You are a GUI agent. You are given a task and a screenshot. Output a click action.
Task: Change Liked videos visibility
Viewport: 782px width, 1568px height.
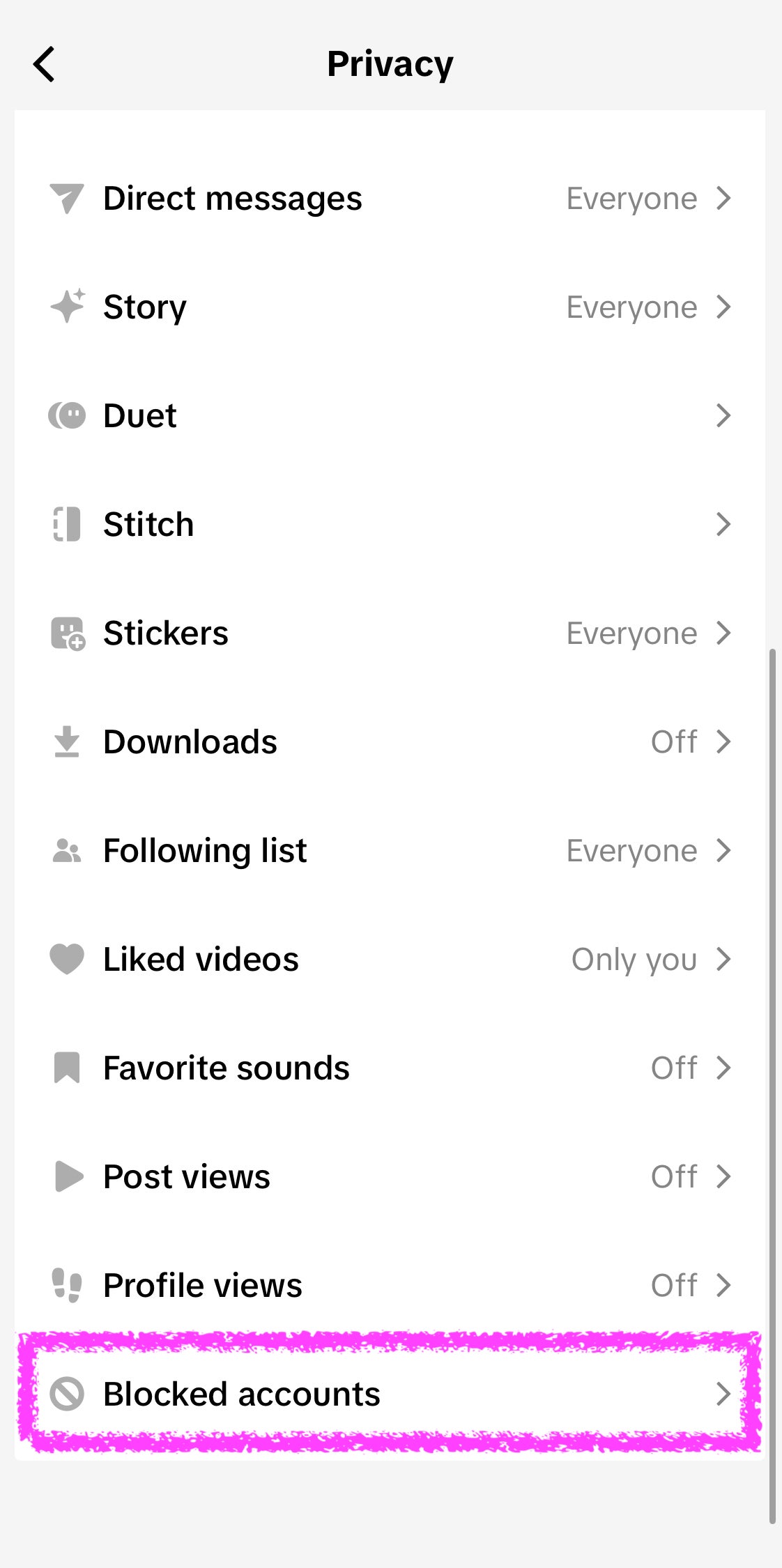pos(390,960)
